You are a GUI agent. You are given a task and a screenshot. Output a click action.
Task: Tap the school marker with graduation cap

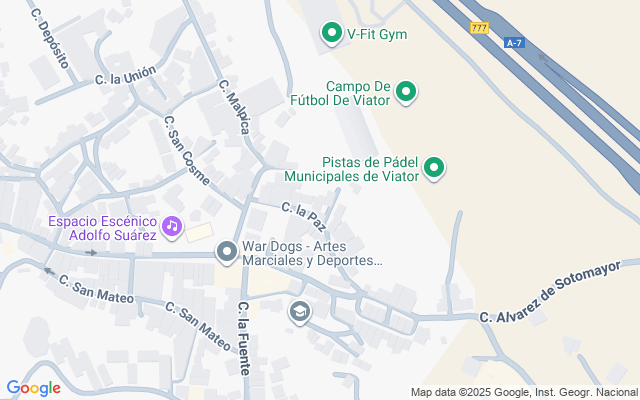click(x=299, y=313)
